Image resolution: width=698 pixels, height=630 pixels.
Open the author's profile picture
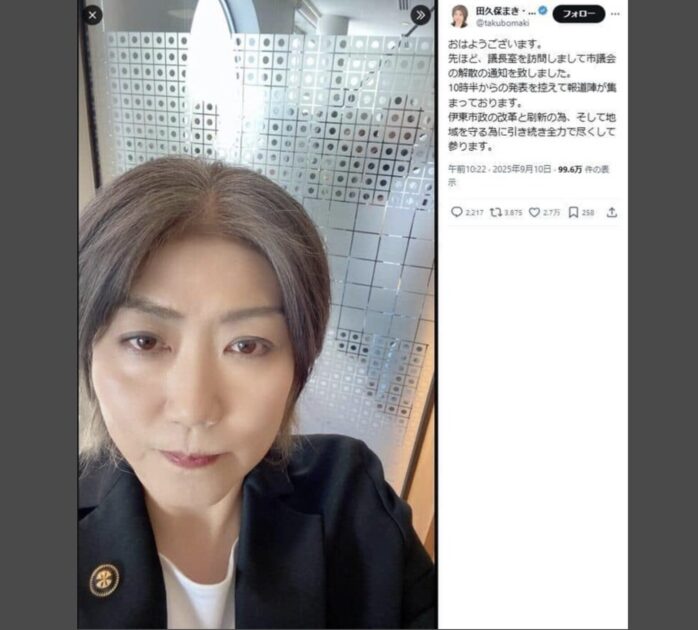coord(460,15)
